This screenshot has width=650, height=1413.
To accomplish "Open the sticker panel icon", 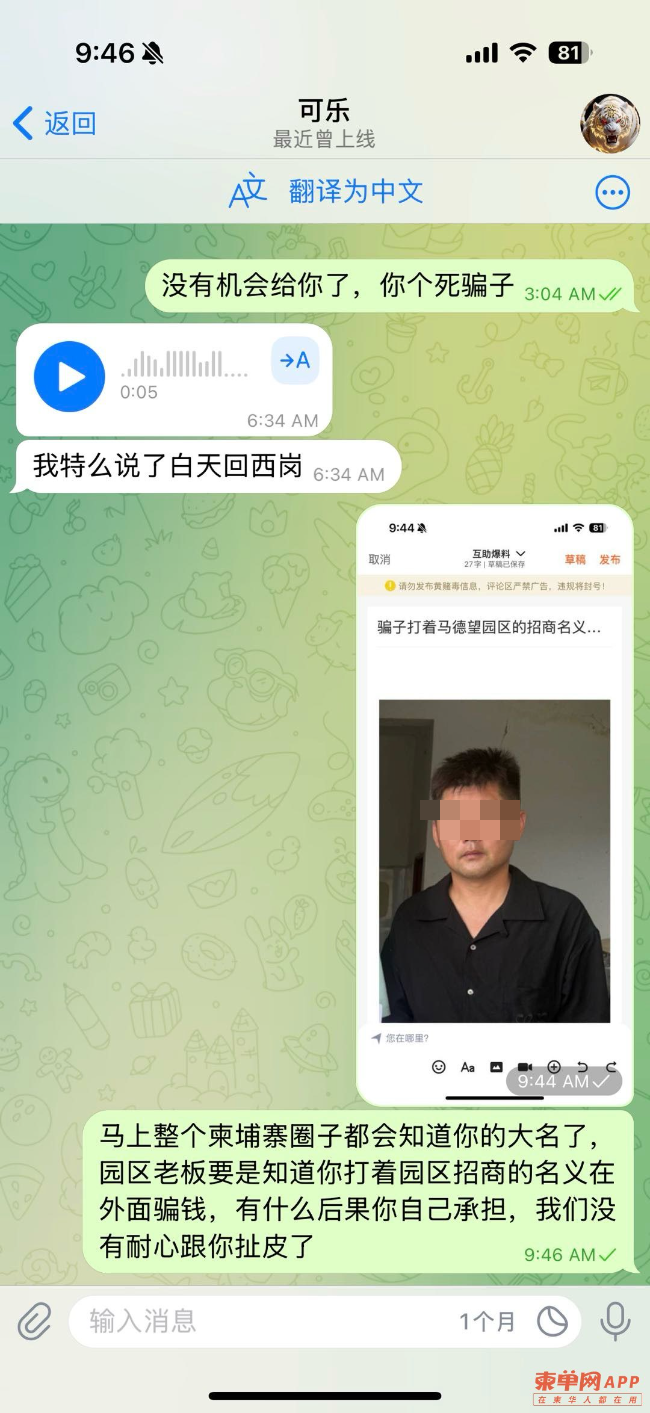I will coord(552,1322).
